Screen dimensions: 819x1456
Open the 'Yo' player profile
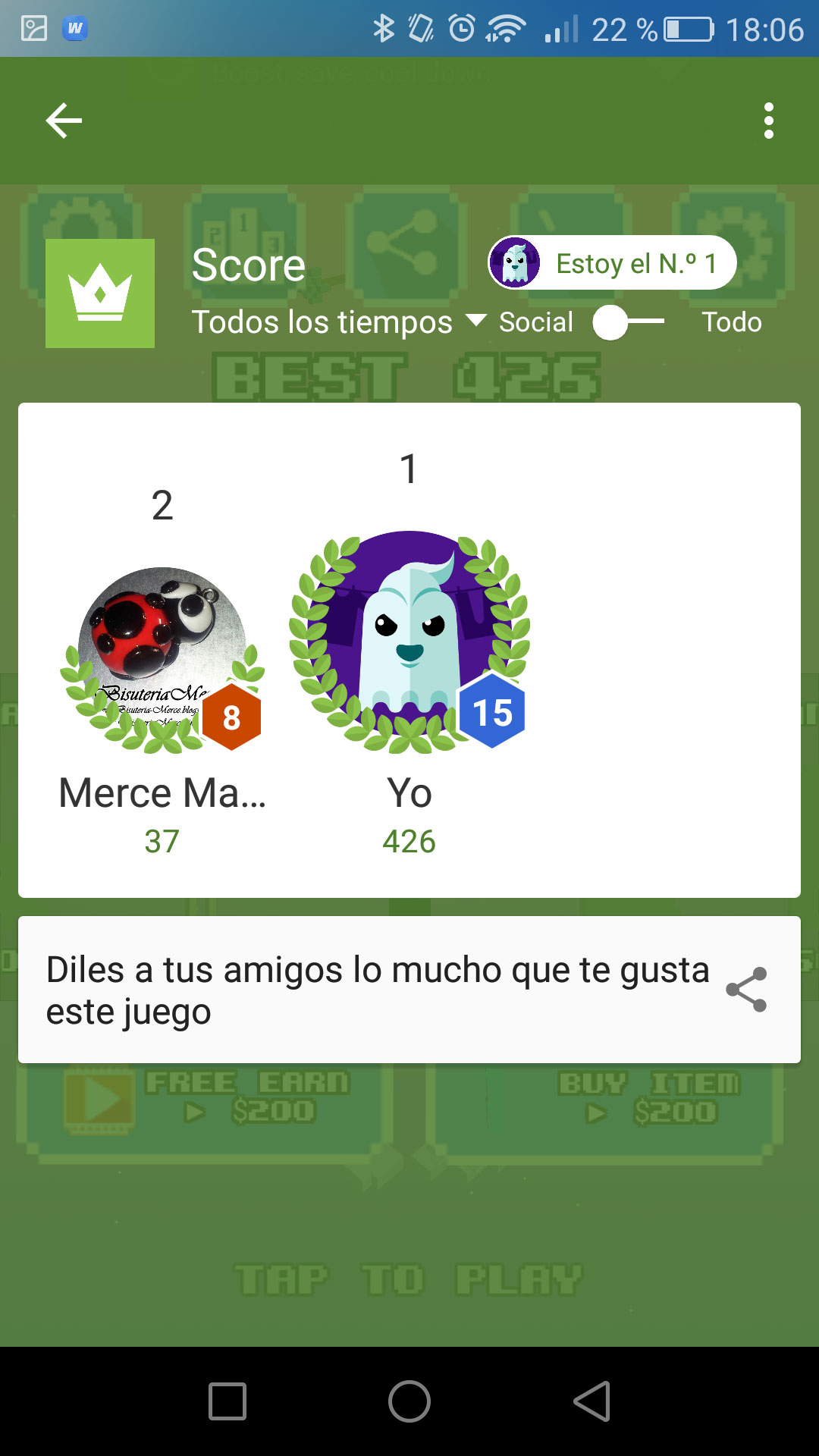pos(409,642)
